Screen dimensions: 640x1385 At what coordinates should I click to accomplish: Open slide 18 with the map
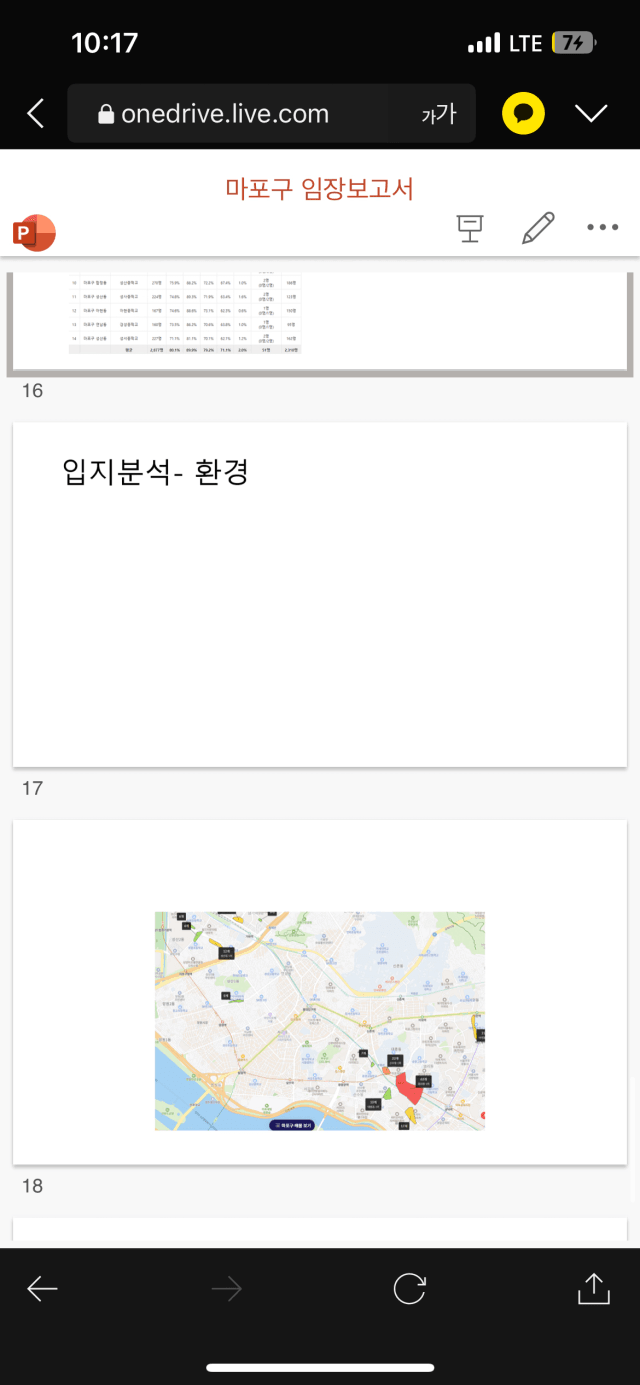320,992
